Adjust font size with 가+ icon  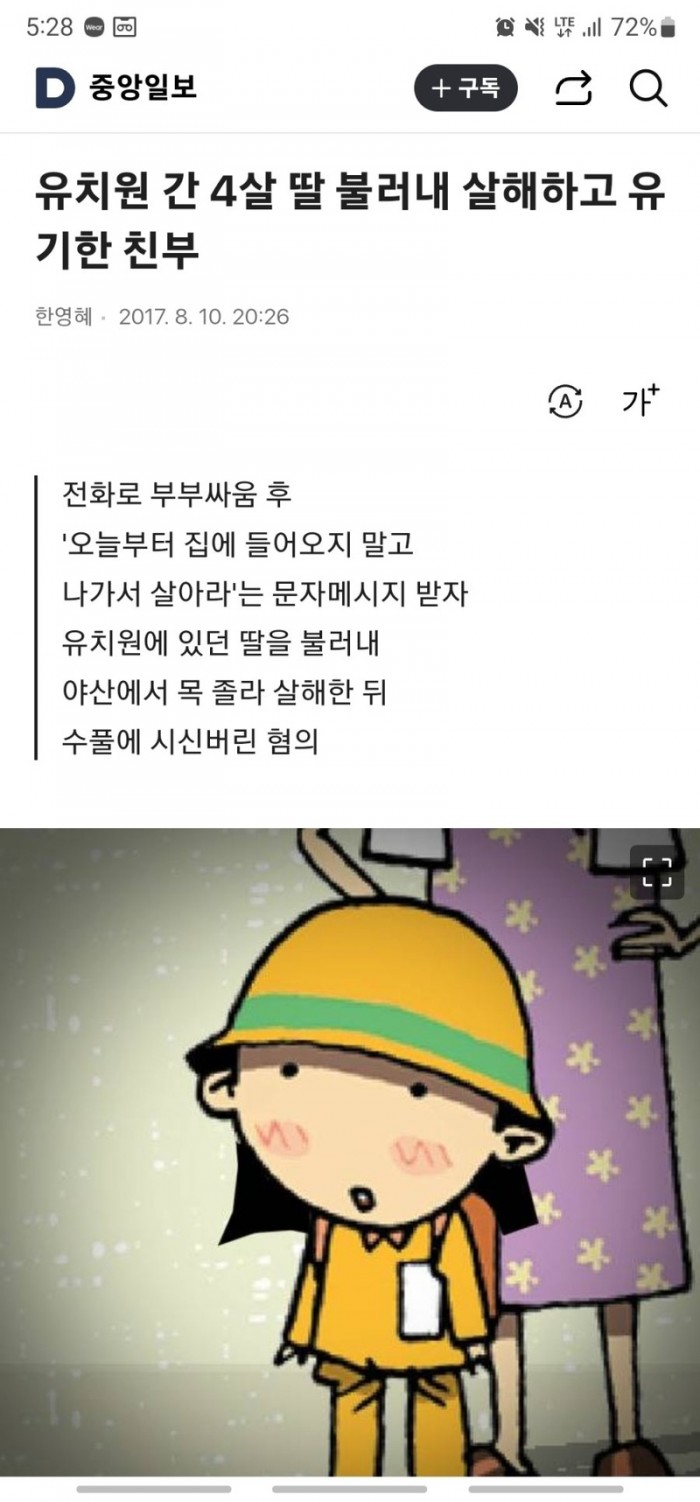point(641,401)
